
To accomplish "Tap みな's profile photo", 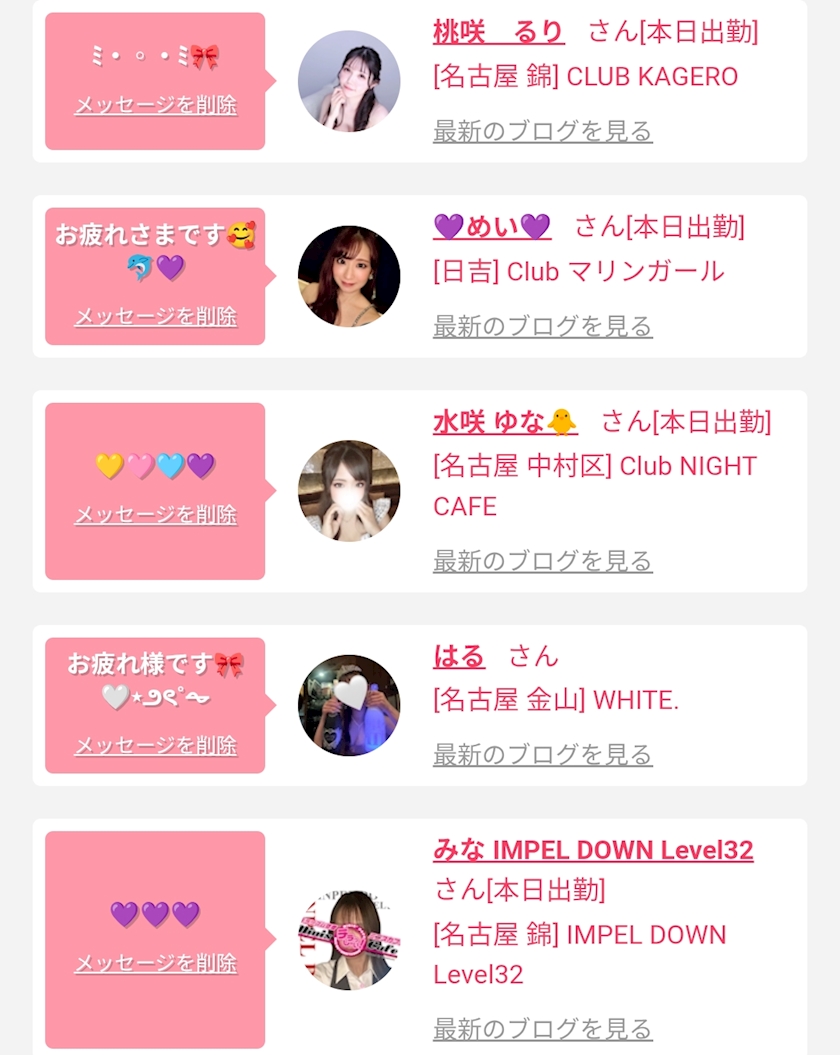I will click(x=349, y=939).
